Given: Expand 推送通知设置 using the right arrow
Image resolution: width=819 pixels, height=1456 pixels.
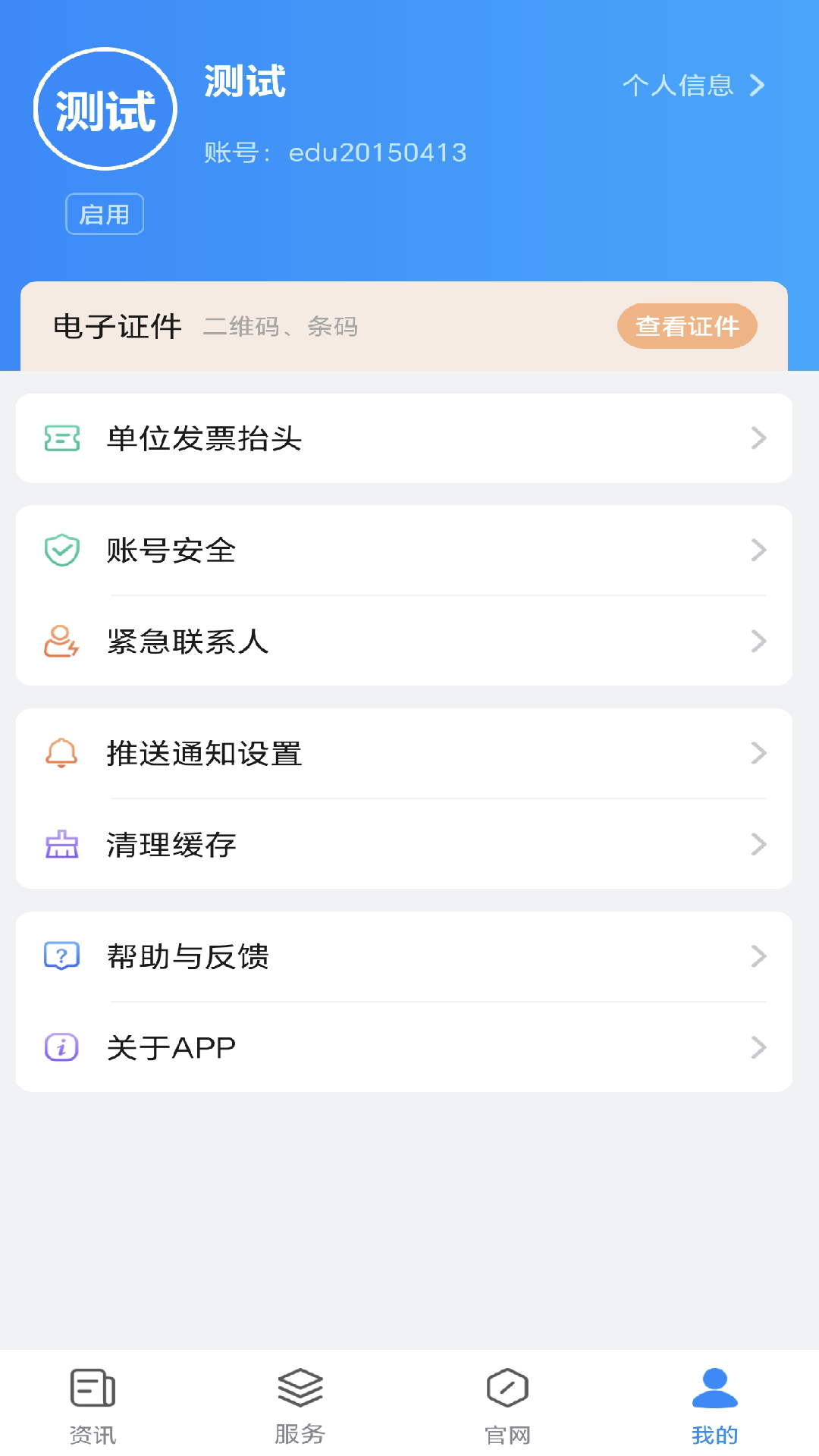Looking at the screenshot, I should (x=759, y=753).
